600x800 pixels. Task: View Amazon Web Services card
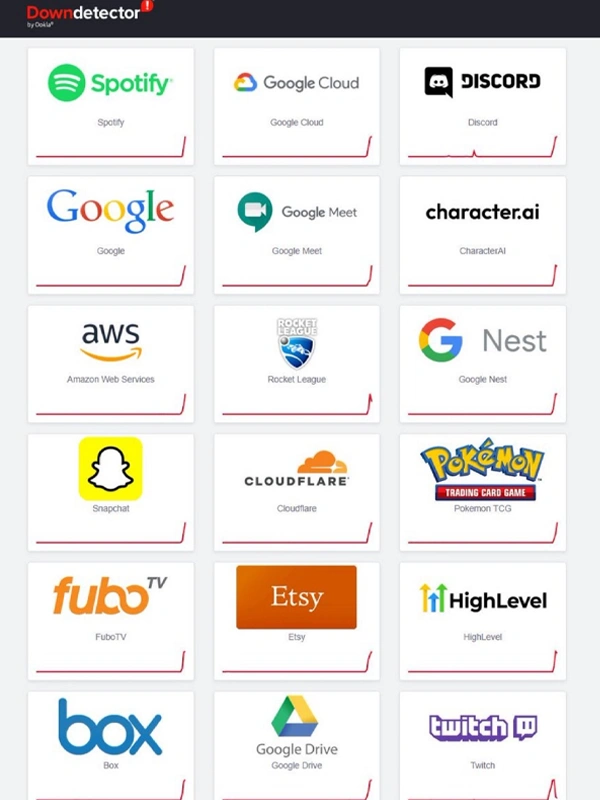click(111, 362)
